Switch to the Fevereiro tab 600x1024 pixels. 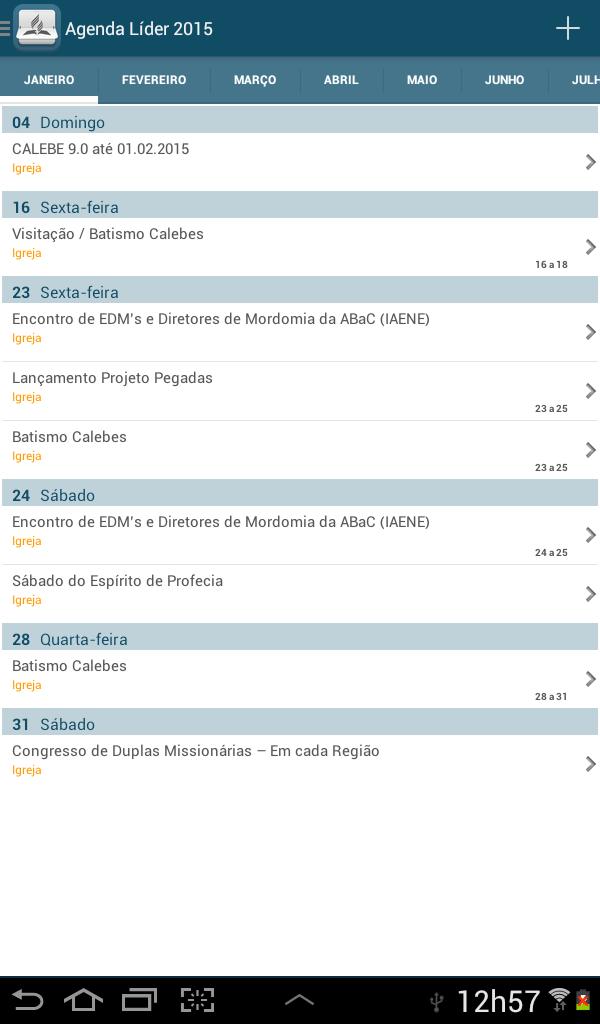(x=154, y=80)
